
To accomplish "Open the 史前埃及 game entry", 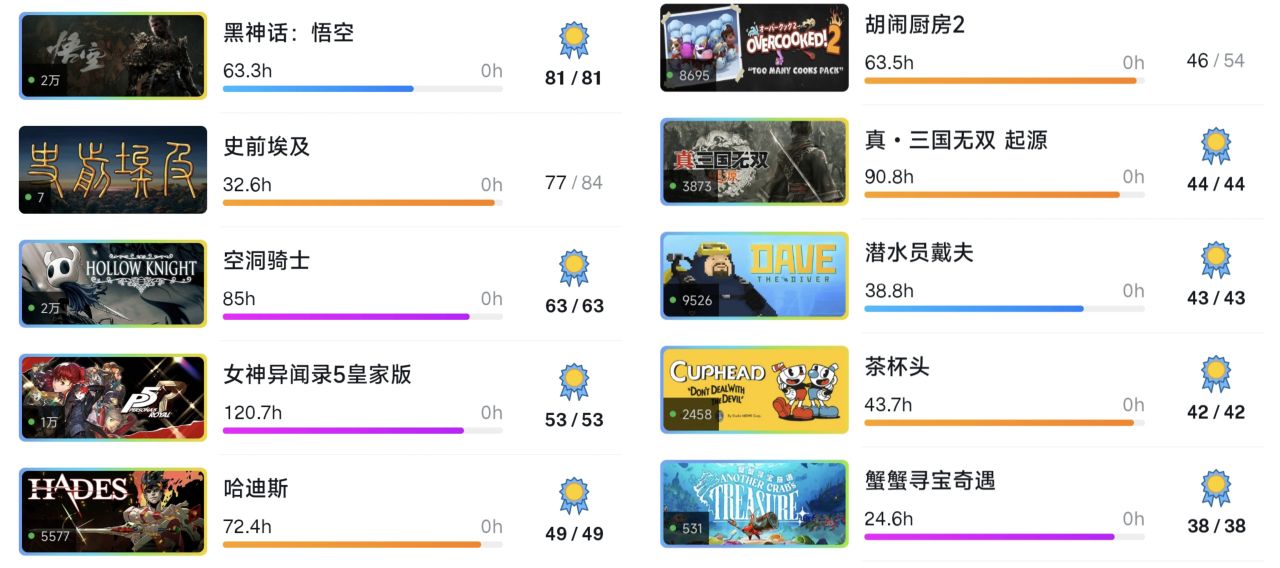I will tap(266, 147).
